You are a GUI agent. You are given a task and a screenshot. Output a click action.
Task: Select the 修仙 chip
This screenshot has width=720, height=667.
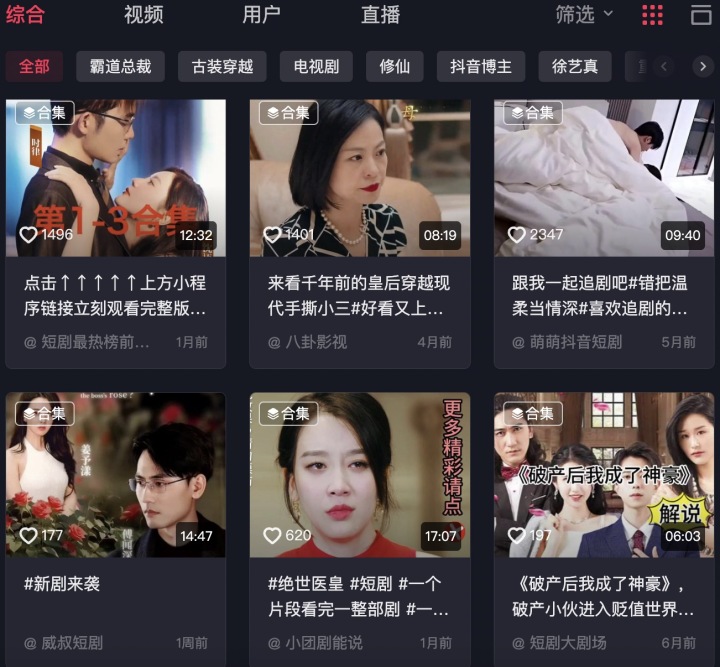click(394, 67)
